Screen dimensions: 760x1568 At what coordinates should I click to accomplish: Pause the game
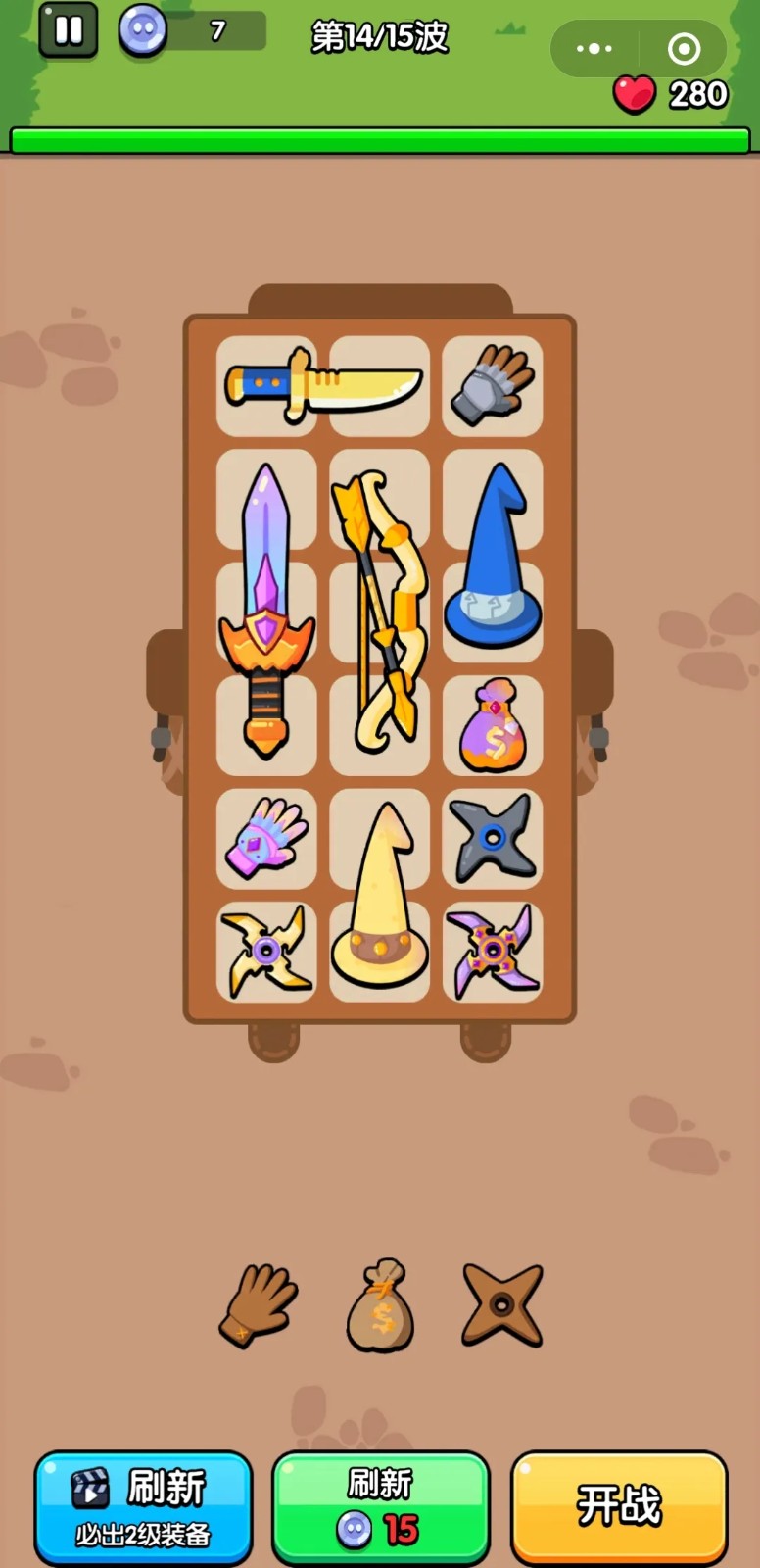pyautogui.click(x=69, y=30)
